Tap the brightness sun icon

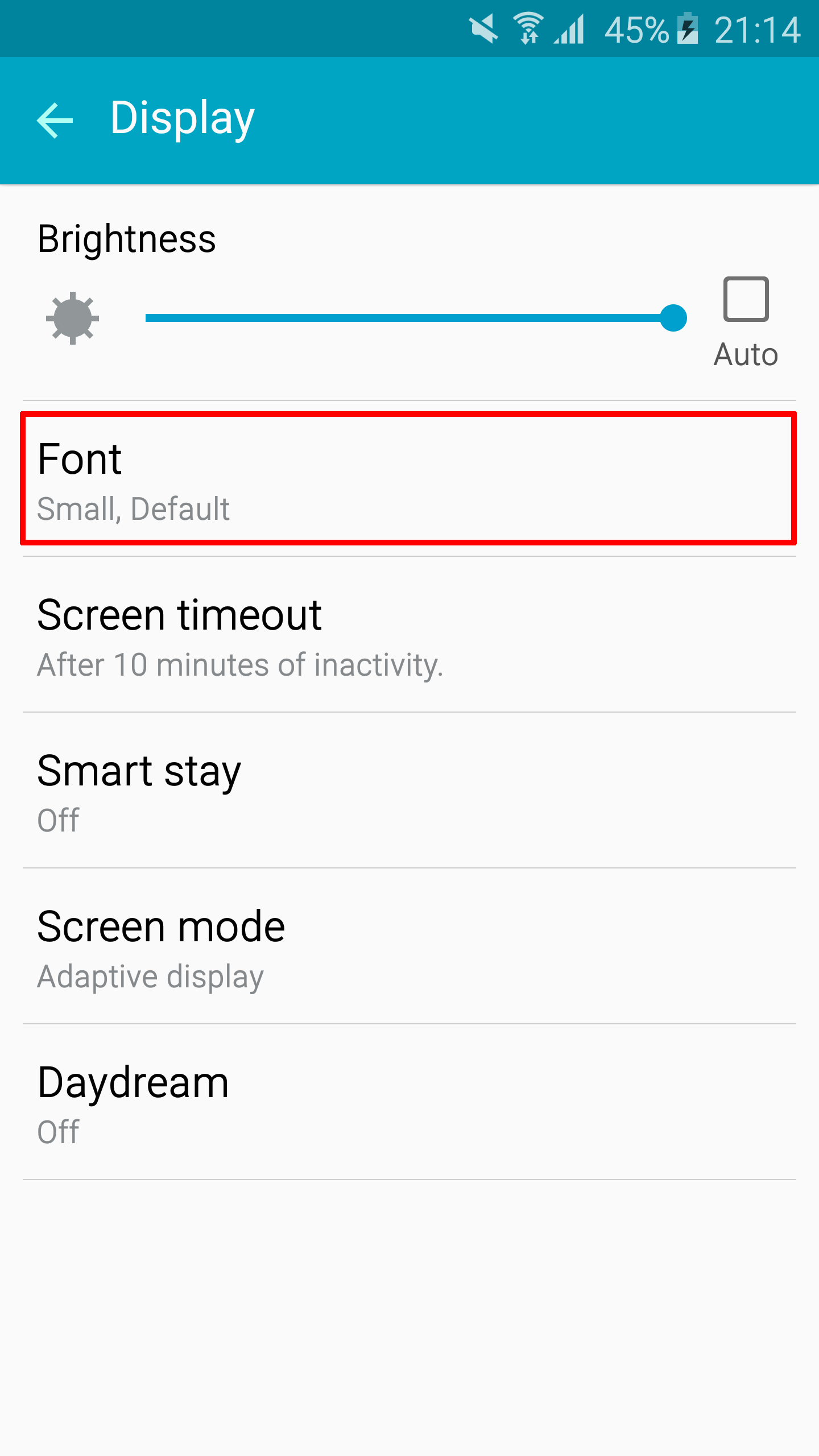click(x=73, y=317)
